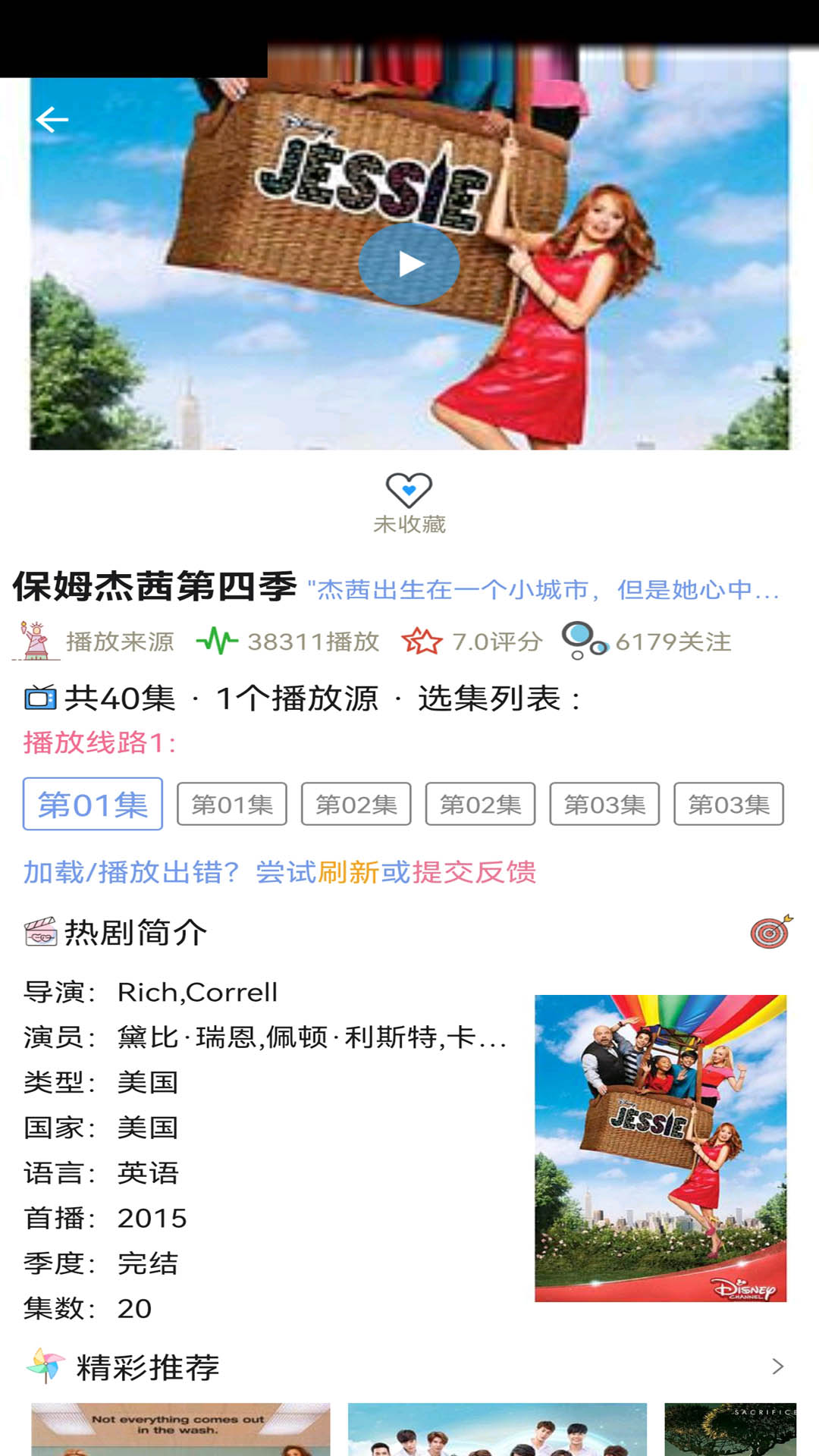This screenshot has height=1456, width=819.
Task: Select the play source Statue of Liberty icon
Action: 36,641
